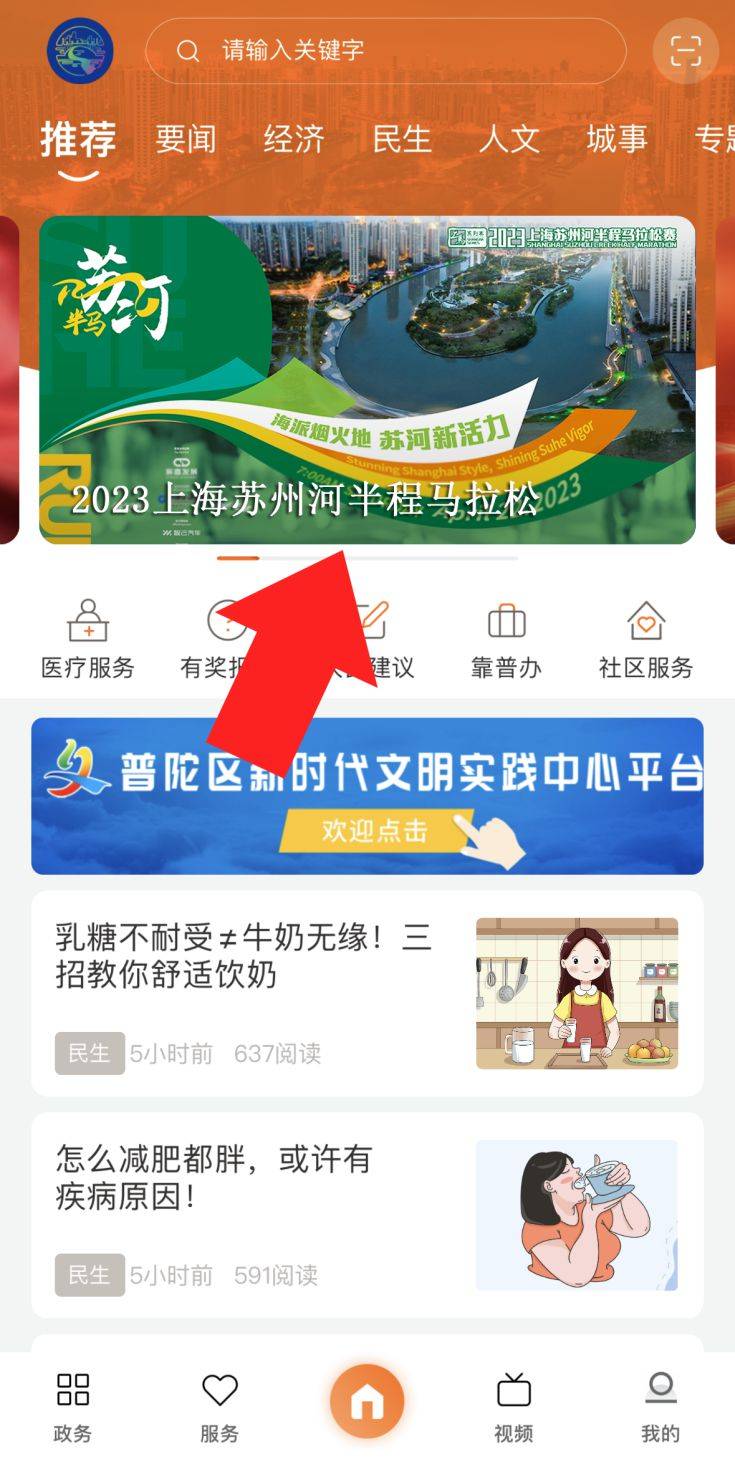The width and height of the screenshot is (735, 1474).
Task: Open 靠谱办 shortcut
Action: coord(506,640)
